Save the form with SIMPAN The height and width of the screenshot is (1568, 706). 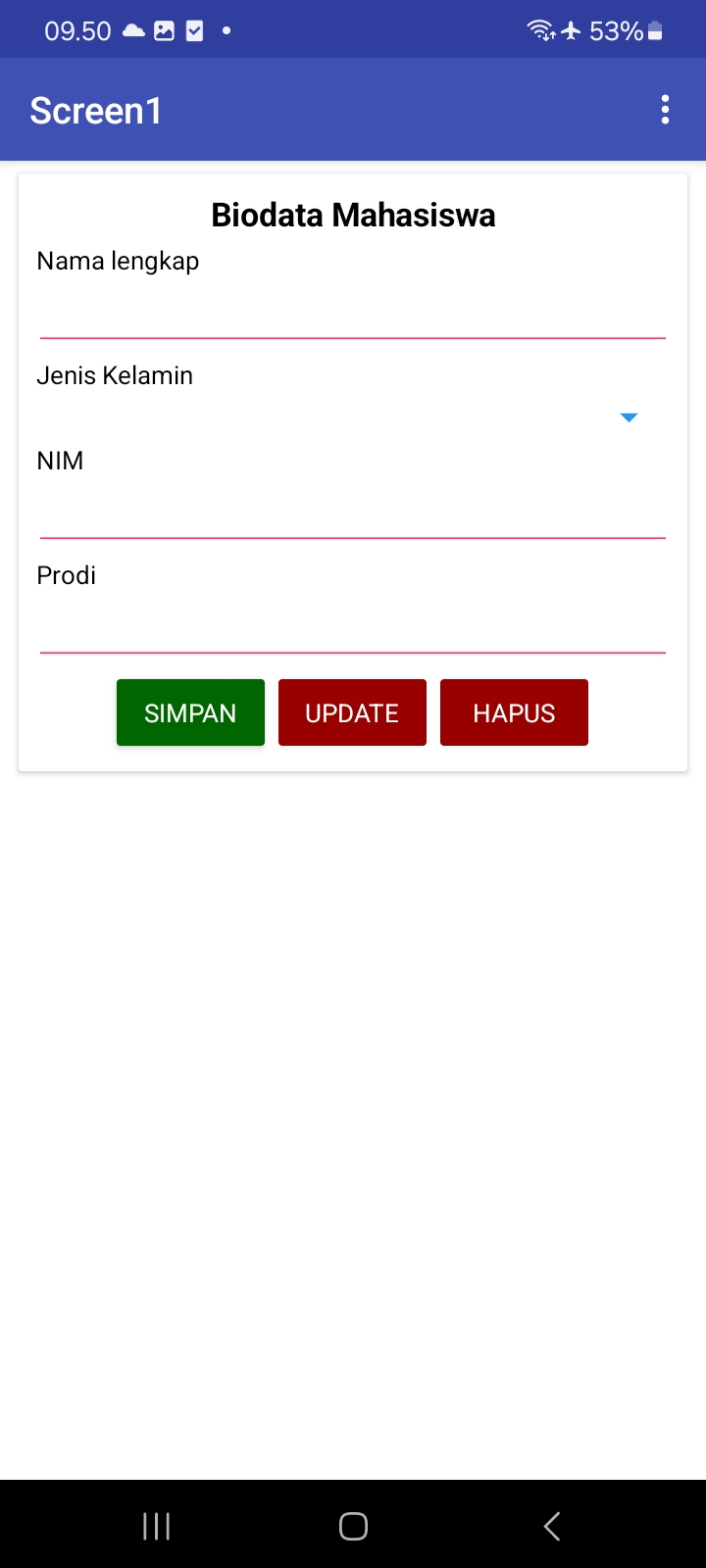pos(190,712)
